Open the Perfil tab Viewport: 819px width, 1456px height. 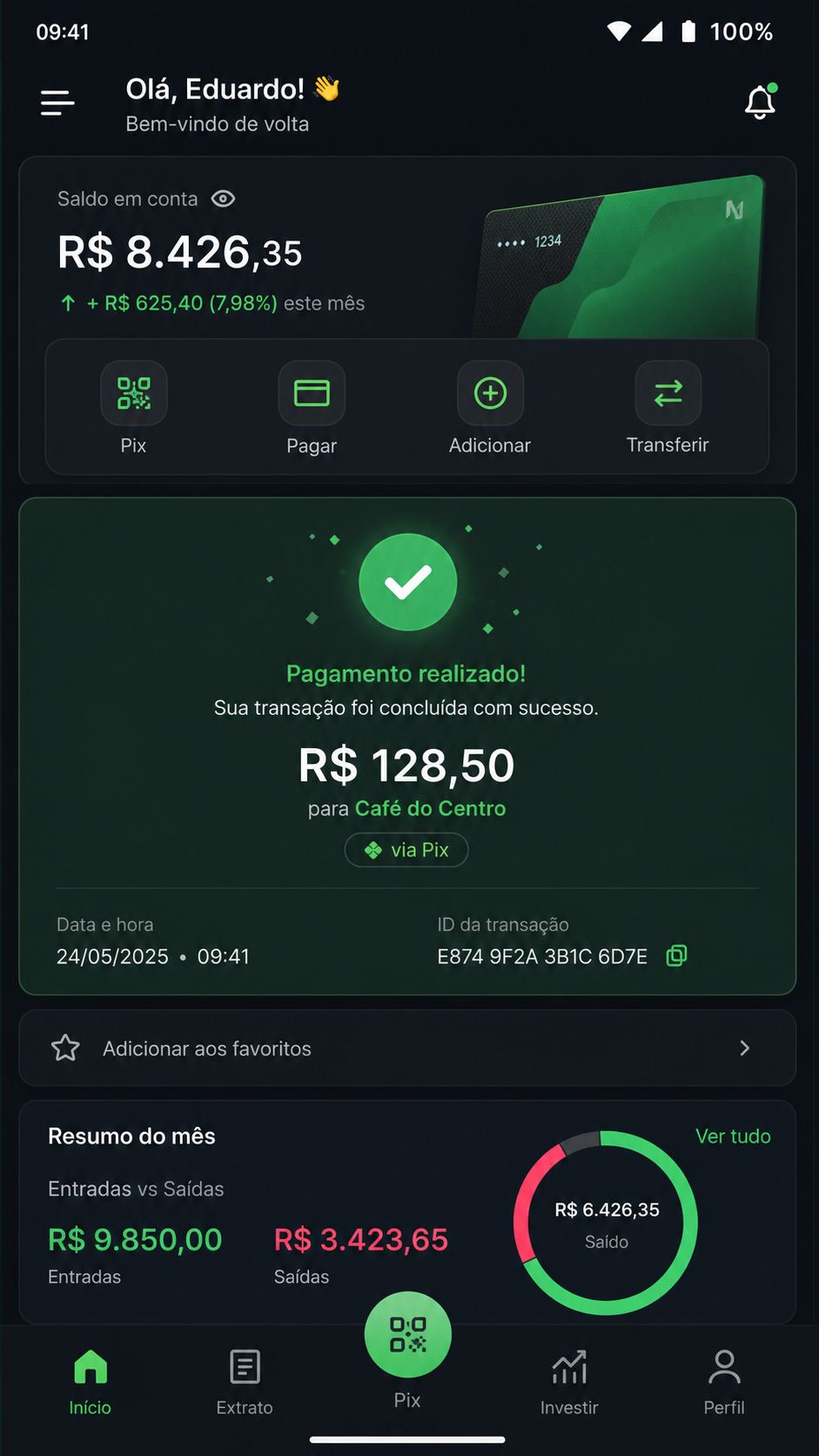[724, 1382]
